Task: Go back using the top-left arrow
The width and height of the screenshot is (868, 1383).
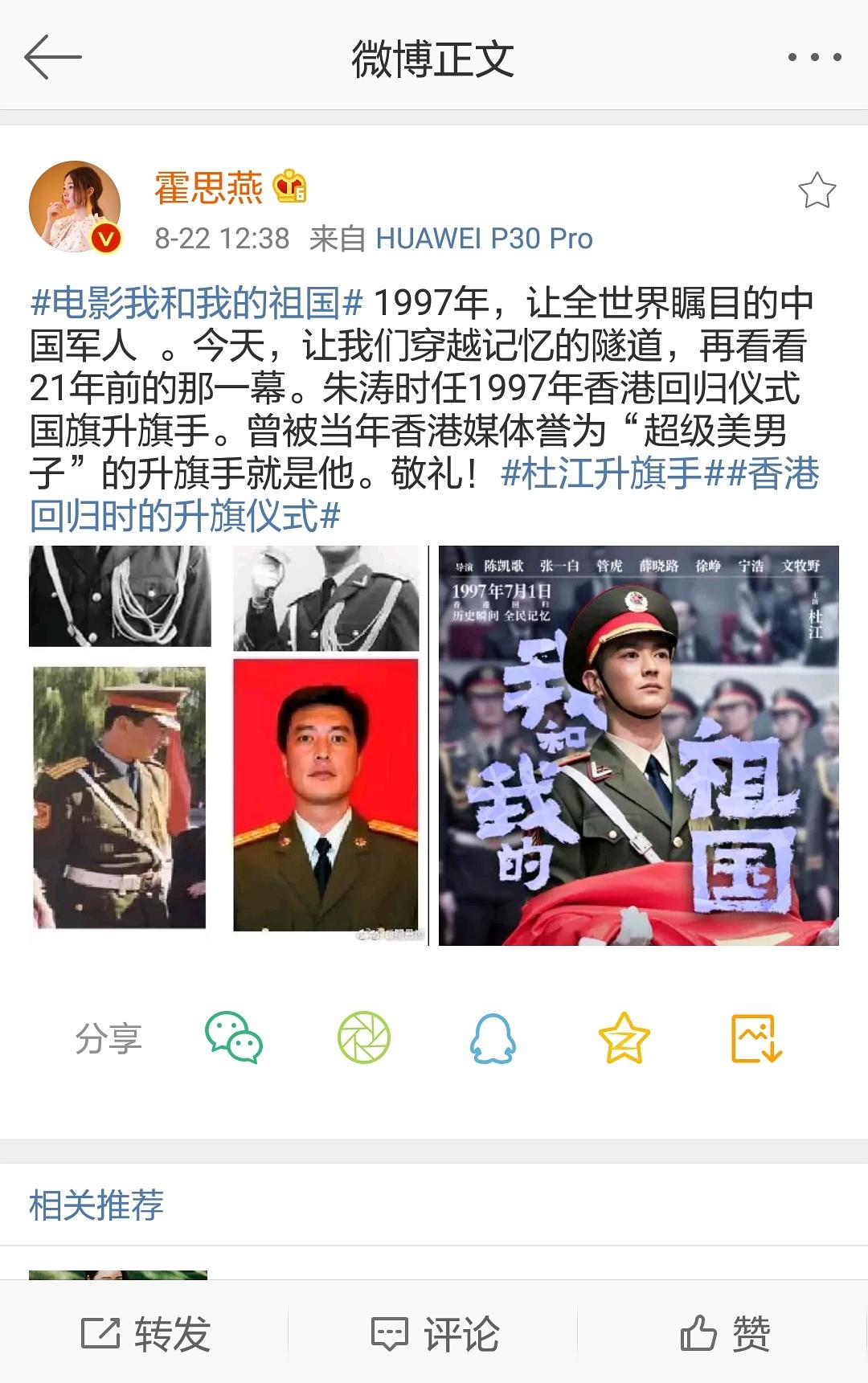Action: point(53,57)
